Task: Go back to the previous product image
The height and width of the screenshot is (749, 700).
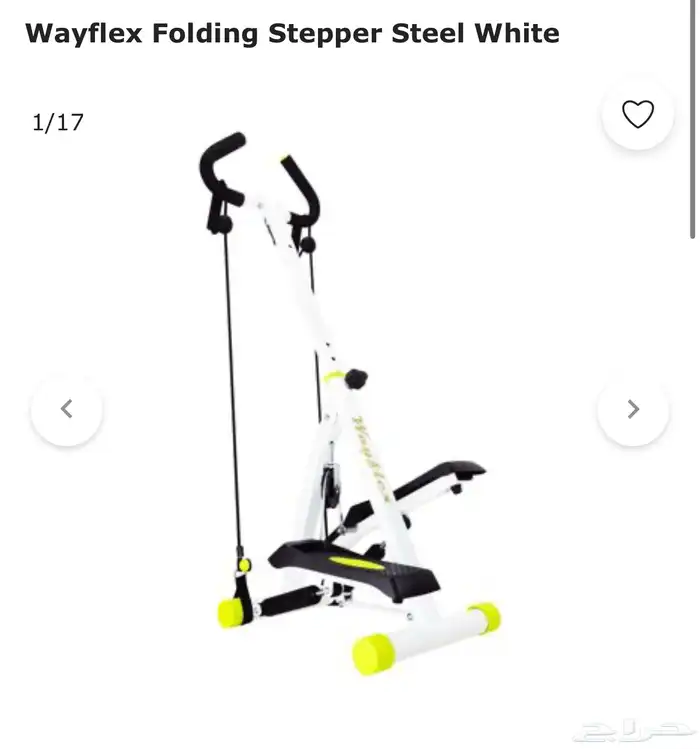Action: (x=67, y=409)
